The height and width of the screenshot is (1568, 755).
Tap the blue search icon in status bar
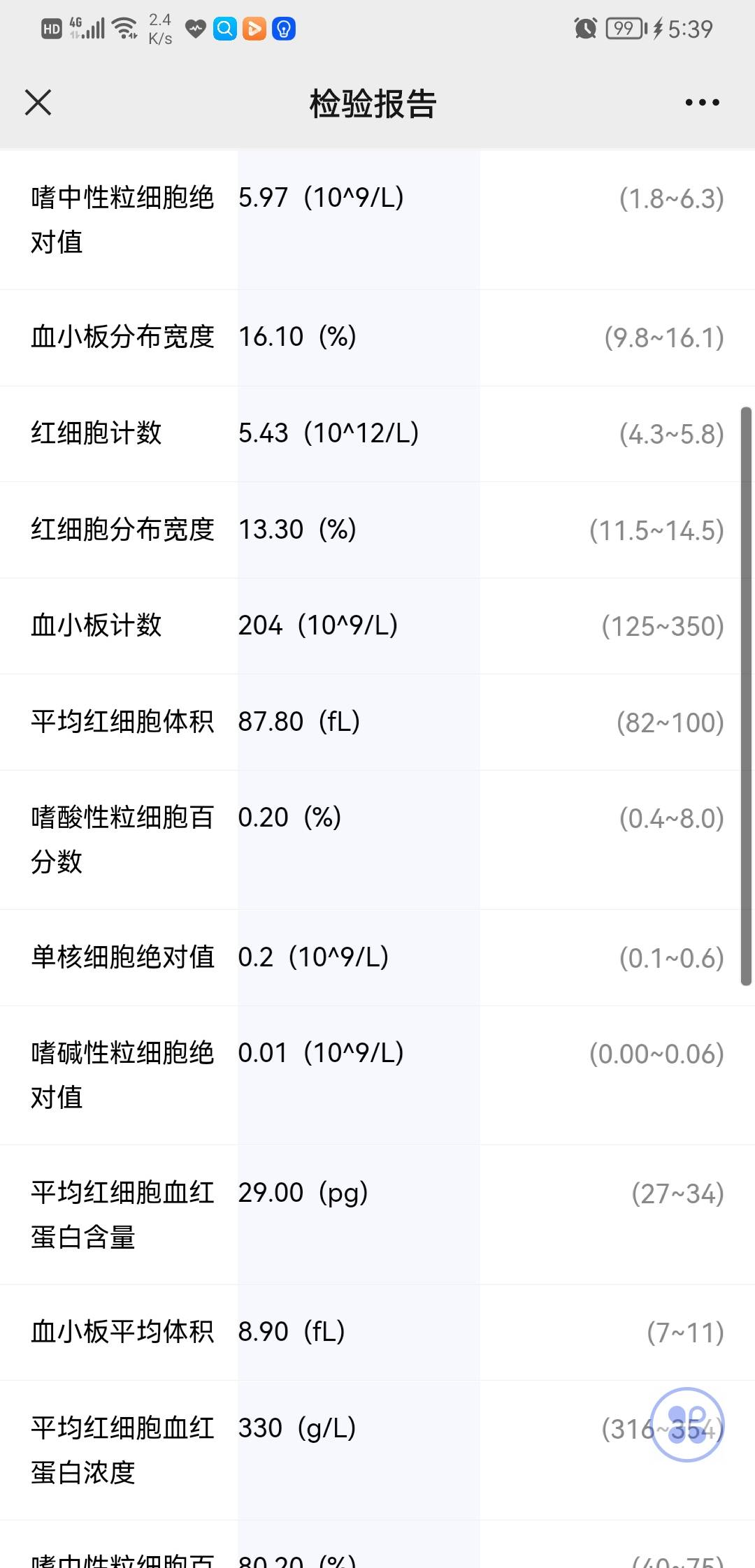[x=225, y=28]
